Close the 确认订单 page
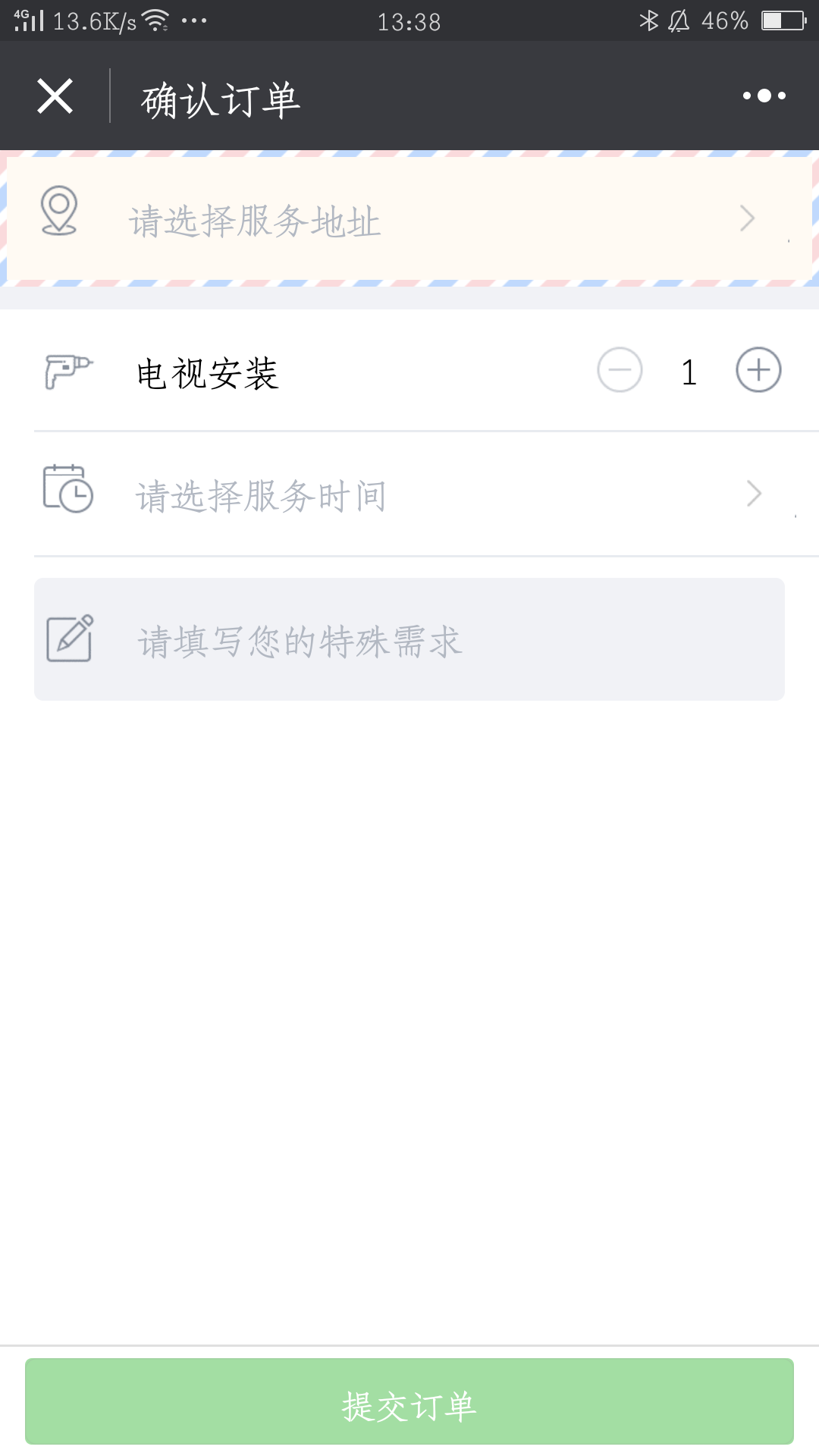This screenshot has height=1456, width=819. (x=55, y=96)
